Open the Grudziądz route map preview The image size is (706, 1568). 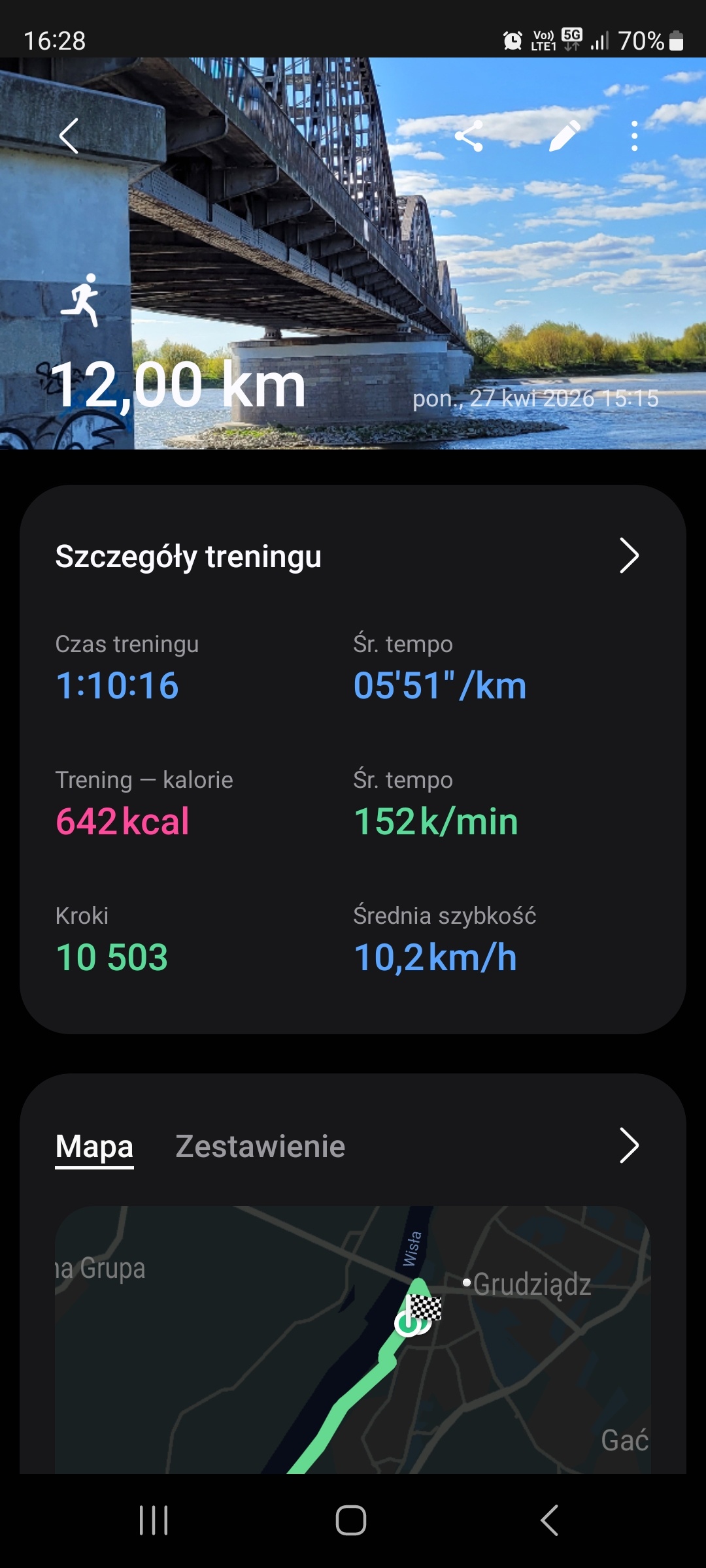[x=353, y=1339]
